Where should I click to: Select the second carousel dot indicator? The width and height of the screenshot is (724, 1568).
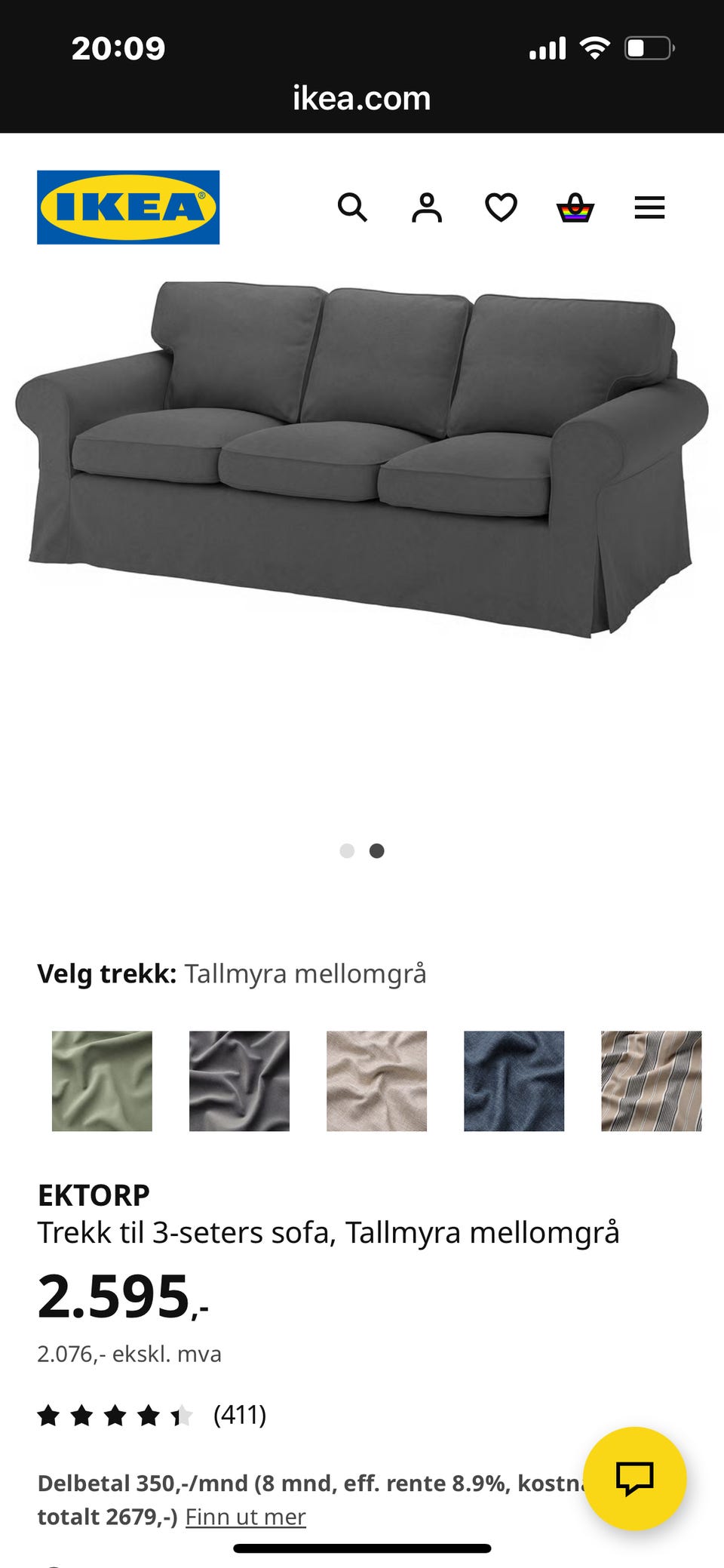tap(376, 850)
